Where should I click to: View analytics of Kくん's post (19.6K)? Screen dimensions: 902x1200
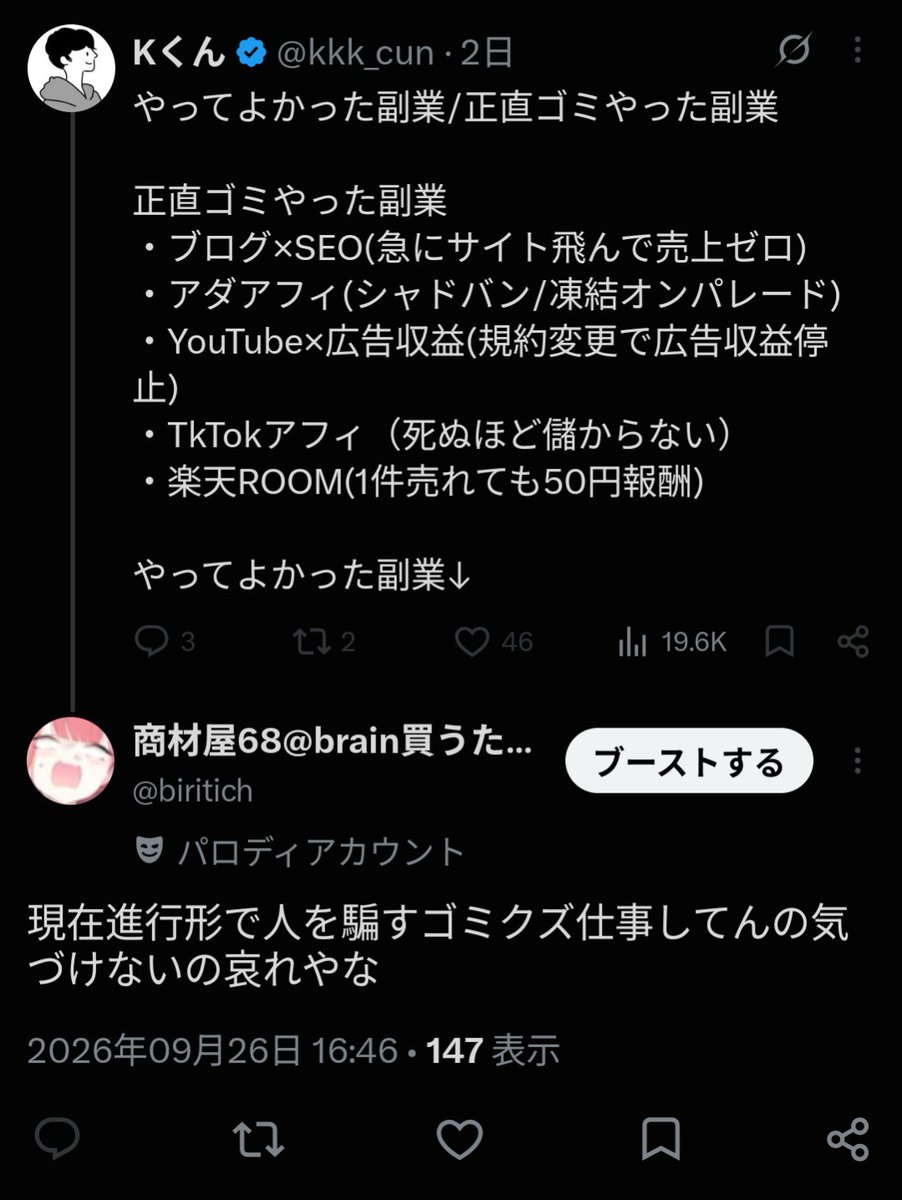pos(671,642)
